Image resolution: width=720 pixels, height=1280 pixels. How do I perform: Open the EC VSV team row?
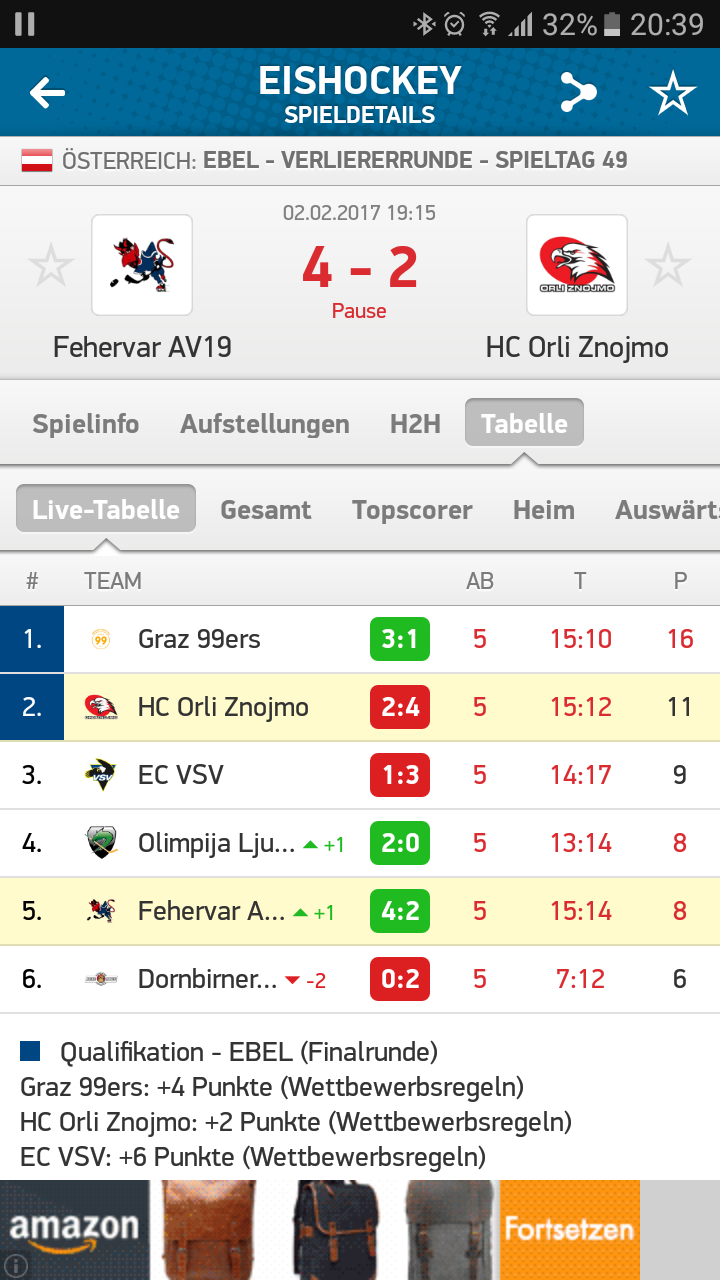pyautogui.click(x=181, y=775)
